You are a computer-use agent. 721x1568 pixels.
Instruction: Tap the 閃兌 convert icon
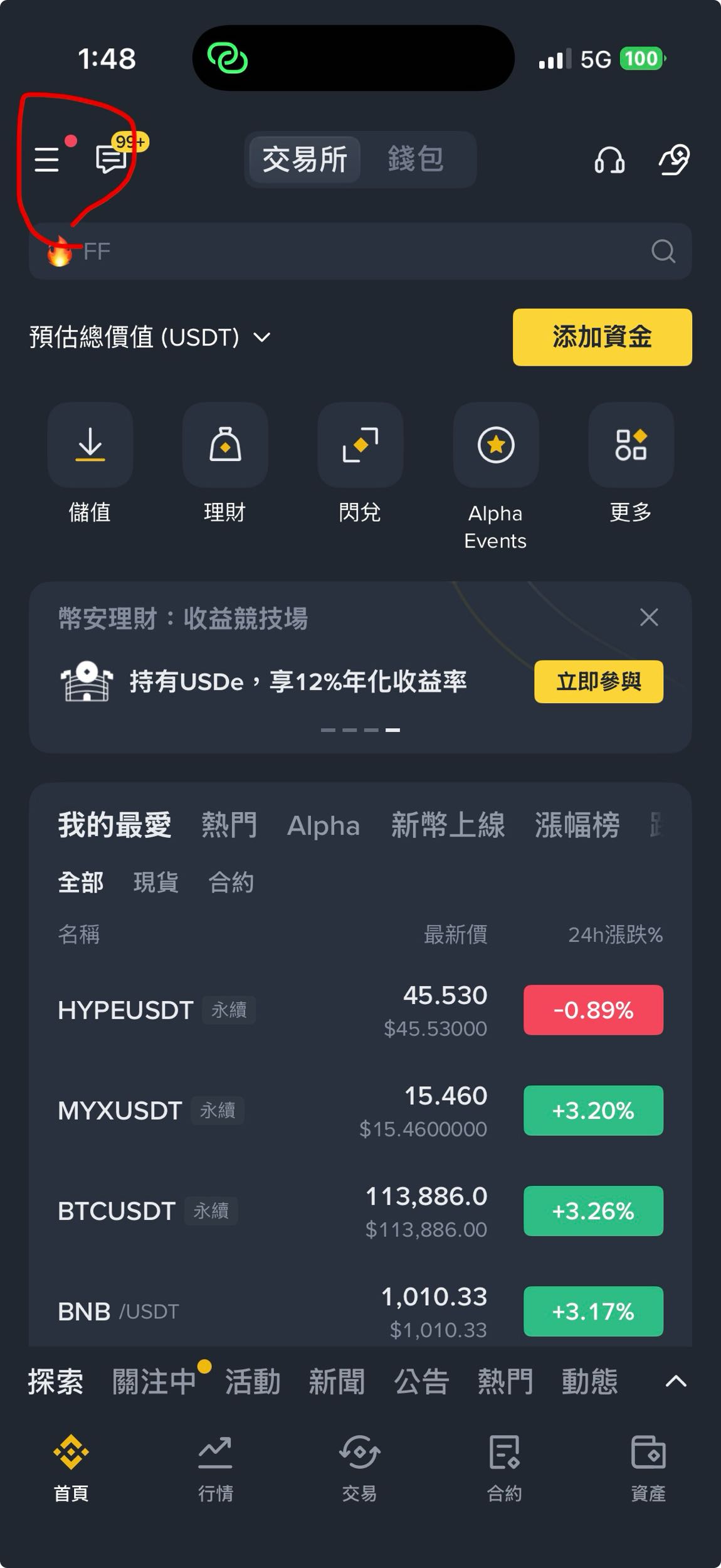point(360,445)
